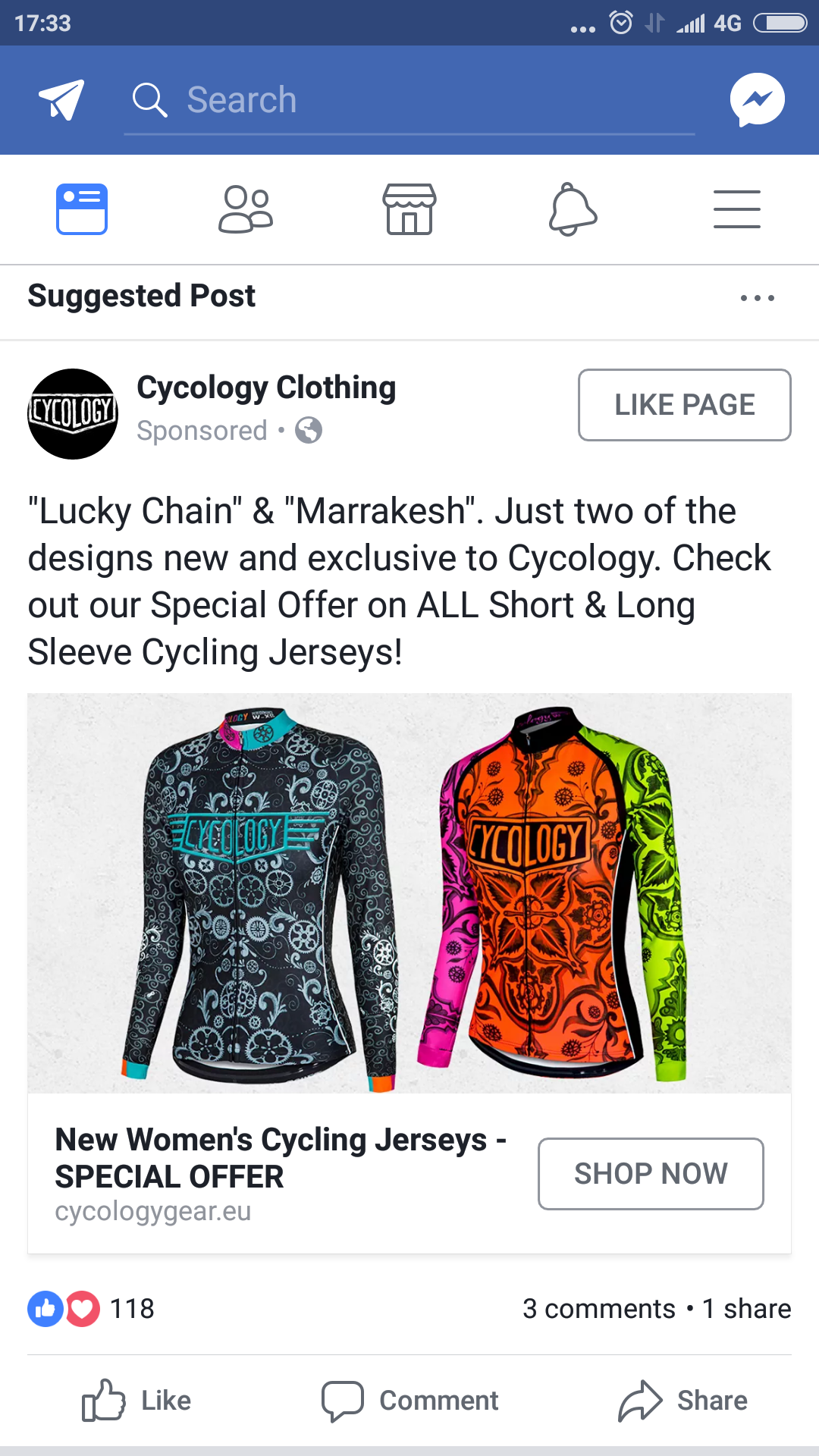Like the Cycology Clothing post
The image size is (819, 1456).
136,1400
